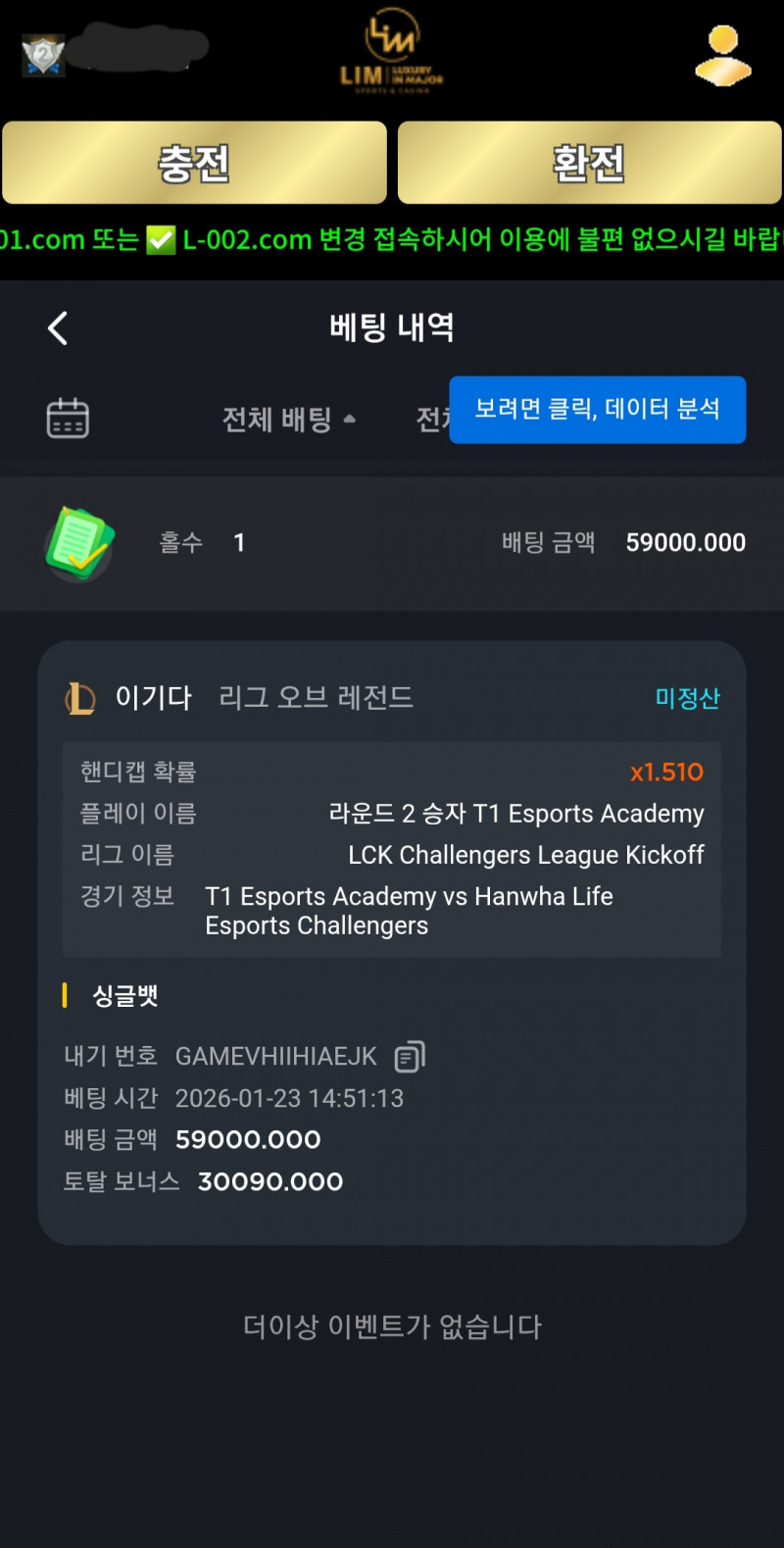Go back from 베팅 내역
Screen dimensions: 784x1548
[x=58, y=328]
